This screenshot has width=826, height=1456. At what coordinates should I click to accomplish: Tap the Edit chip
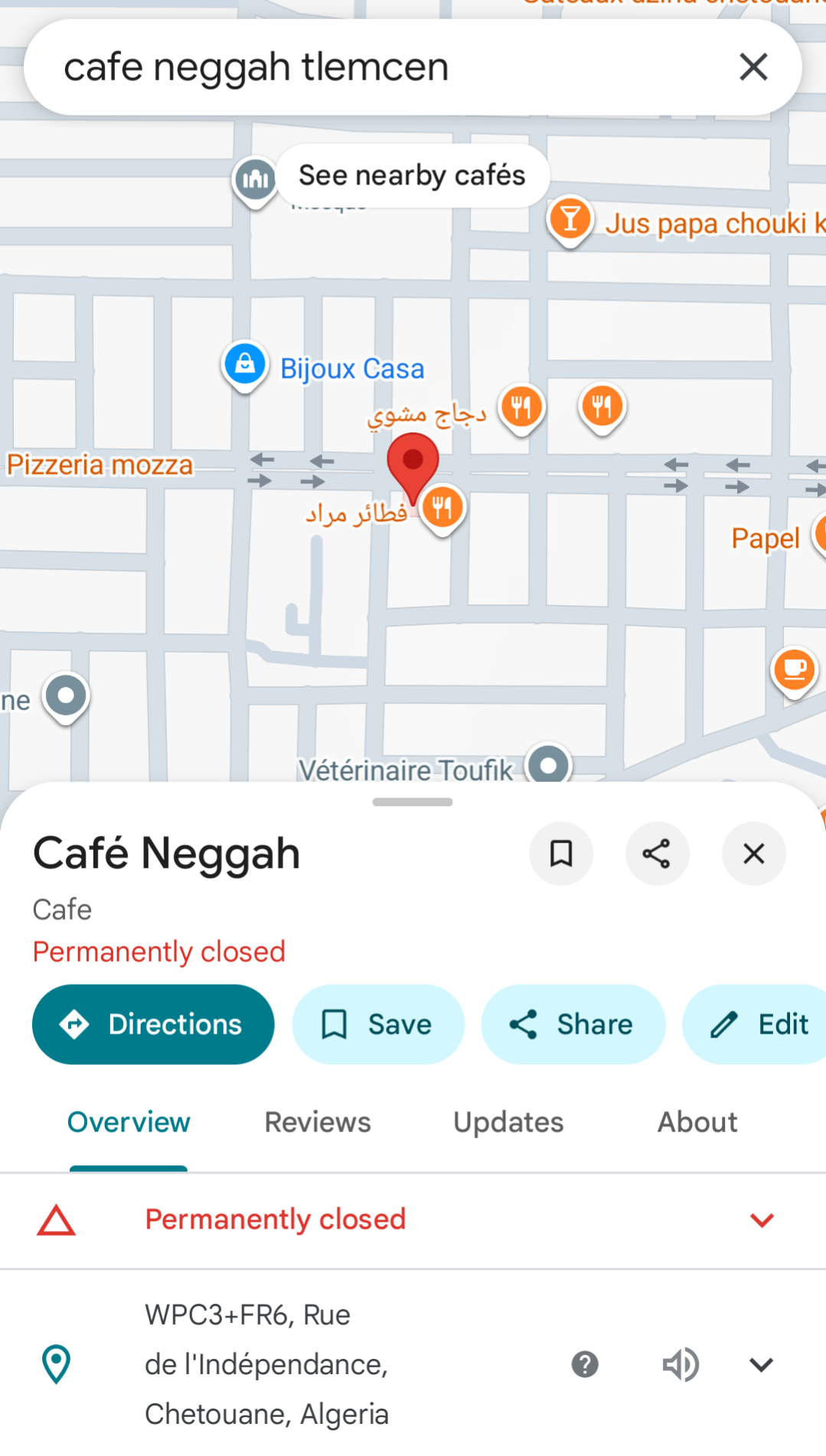coord(755,1024)
